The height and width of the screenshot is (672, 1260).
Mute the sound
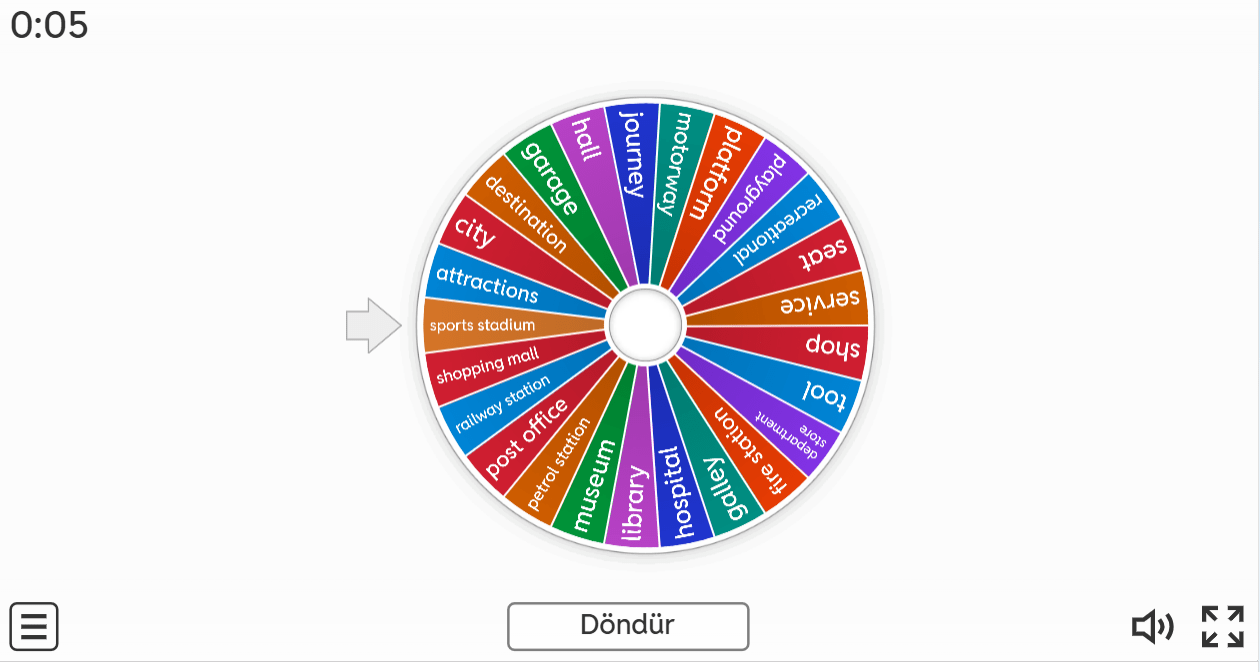point(1152,627)
